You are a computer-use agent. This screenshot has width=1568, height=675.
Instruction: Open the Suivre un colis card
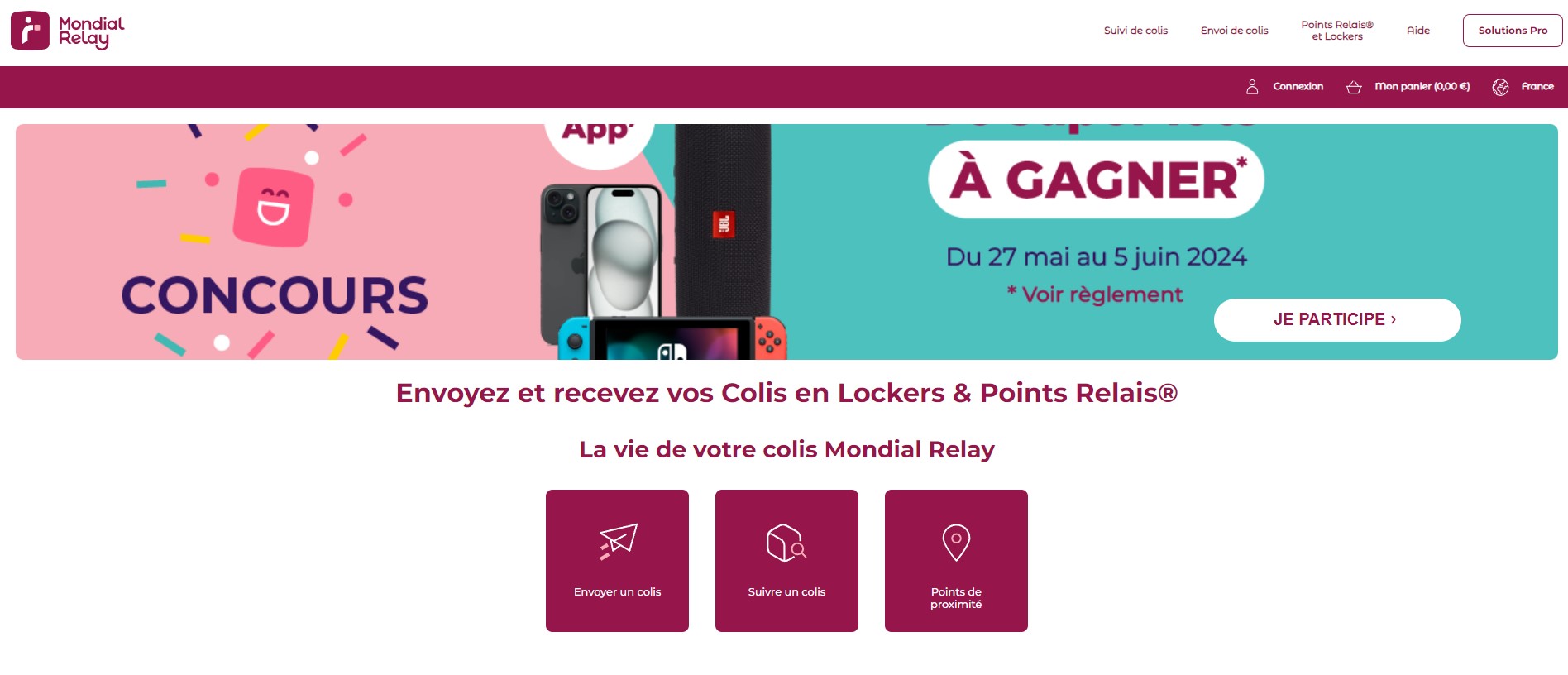pyautogui.click(x=786, y=561)
